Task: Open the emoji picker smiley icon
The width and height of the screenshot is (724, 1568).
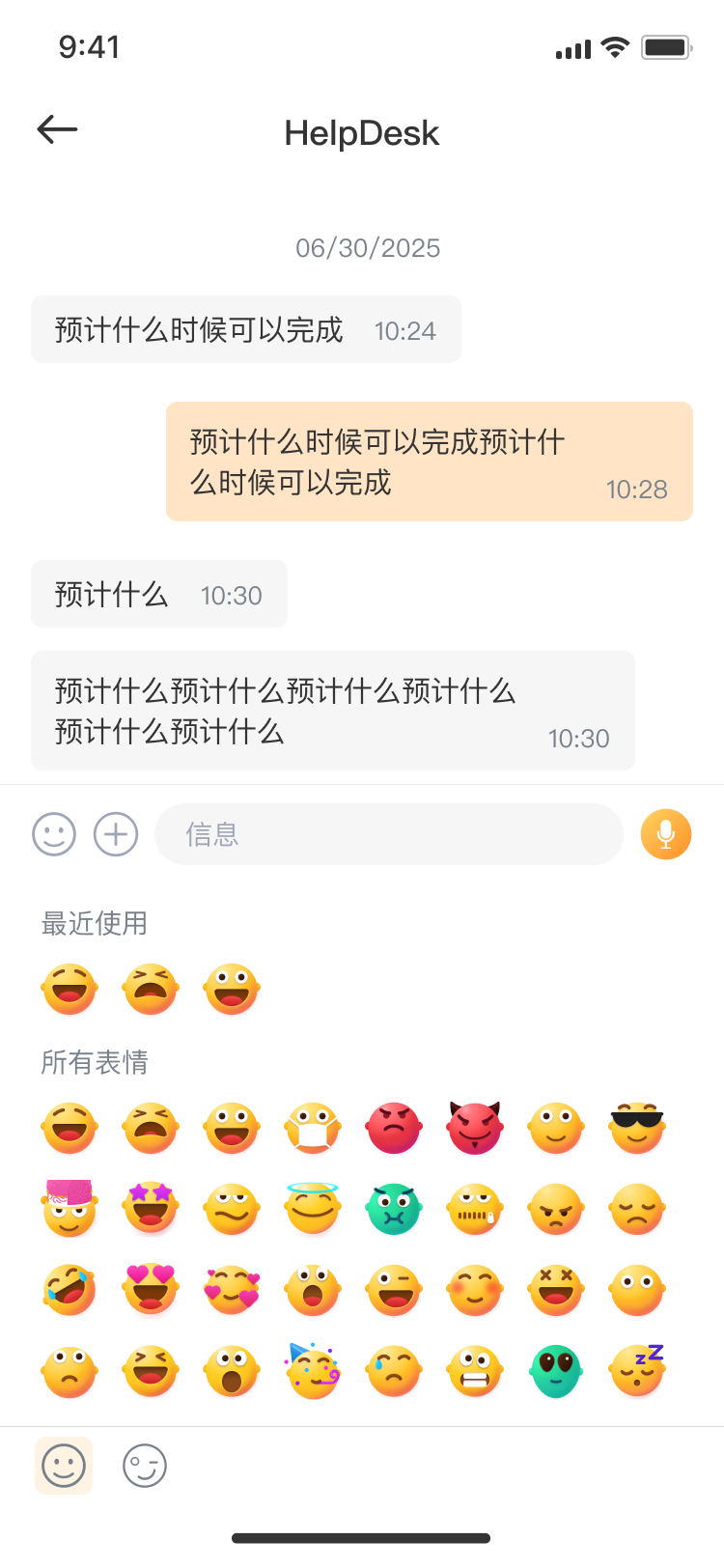Action: pyautogui.click(x=54, y=833)
